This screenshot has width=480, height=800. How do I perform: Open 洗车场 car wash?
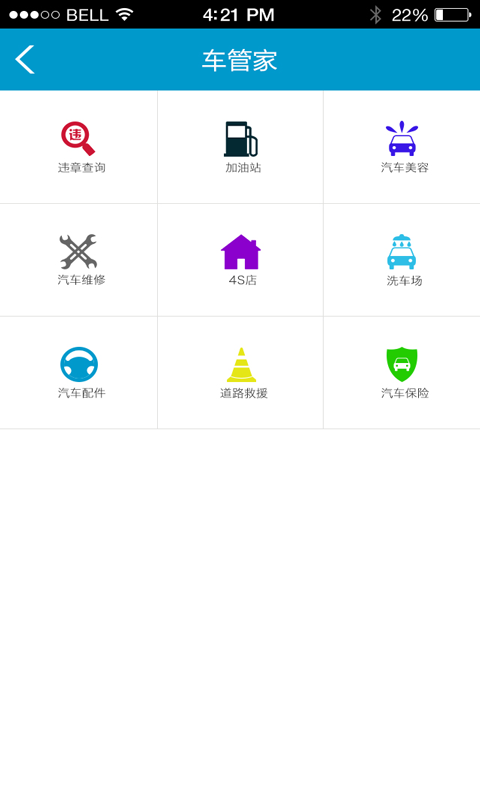[x=402, y=260]
